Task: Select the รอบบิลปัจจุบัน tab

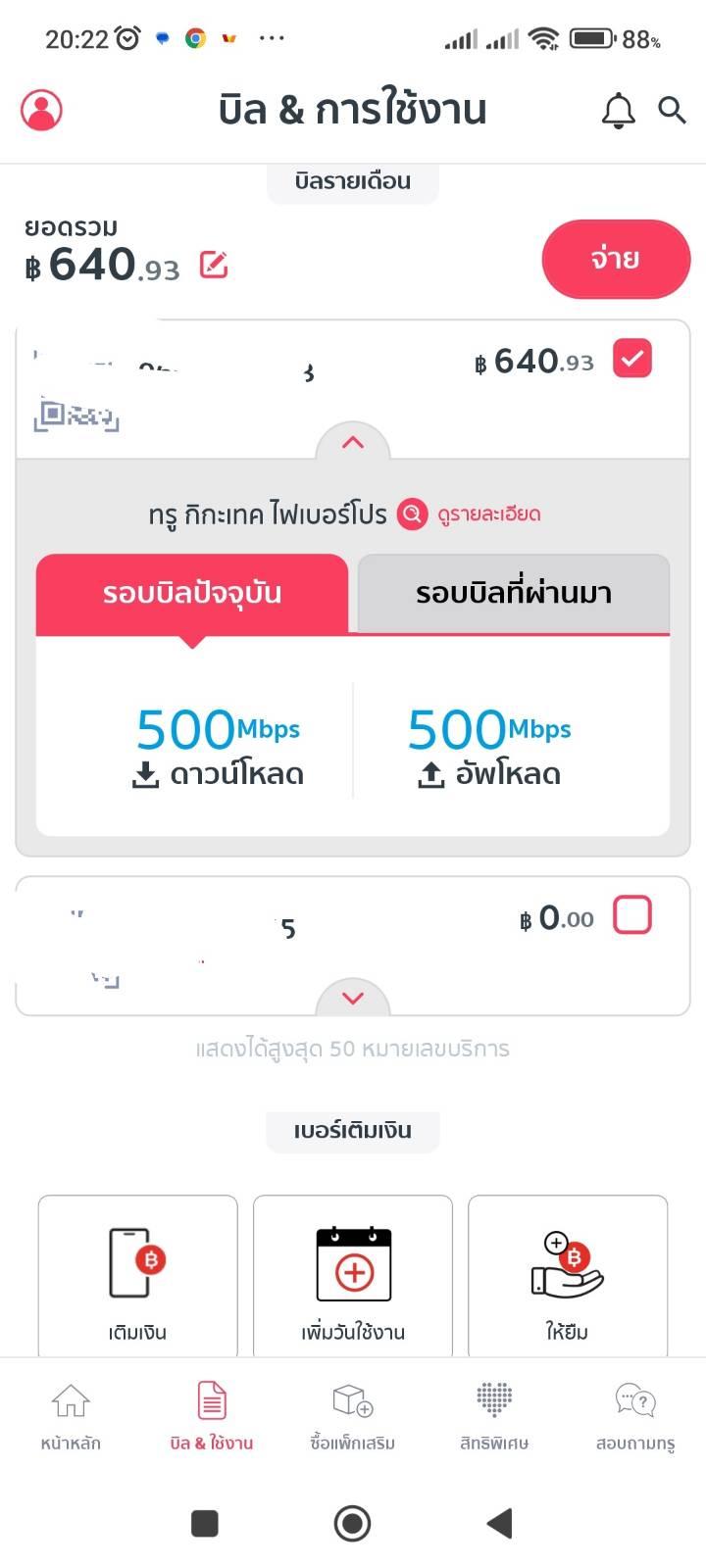Action: [x=192, y=593]
